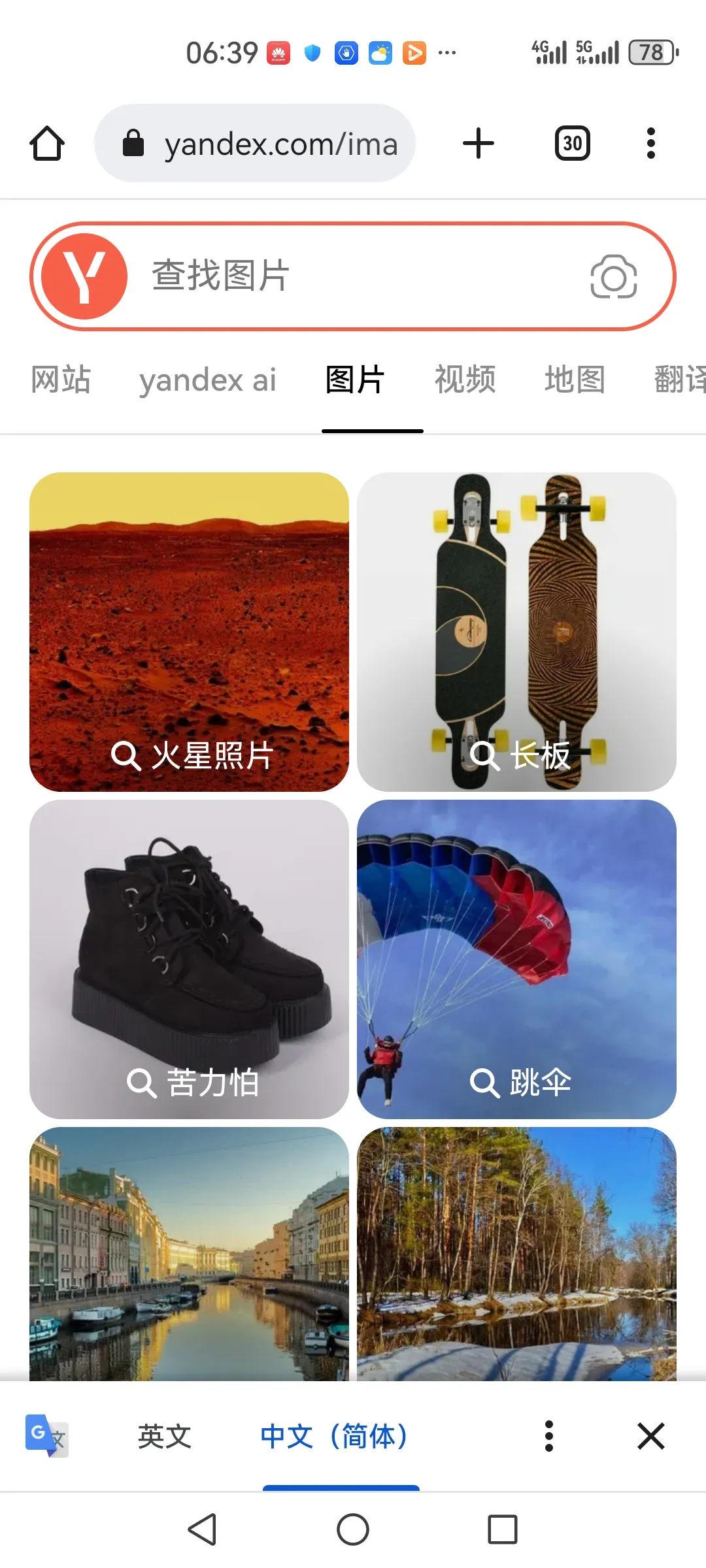This screenshot has width=706, height=1568.
Task: Open the translate bar options menu
Action: click(x=549, y=1437)
